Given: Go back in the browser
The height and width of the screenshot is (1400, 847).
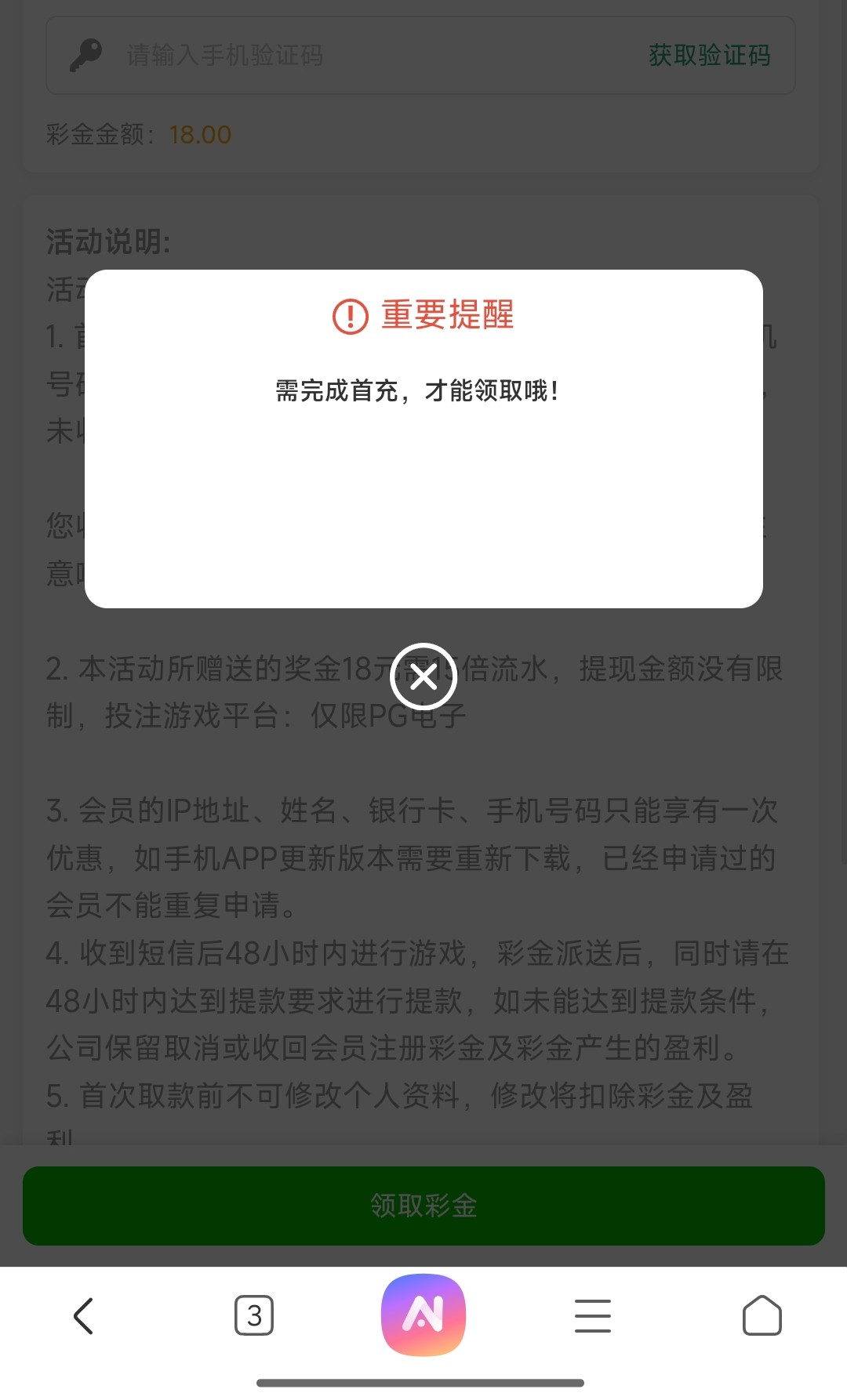Looking at the screenshot, I should 84,1315.
